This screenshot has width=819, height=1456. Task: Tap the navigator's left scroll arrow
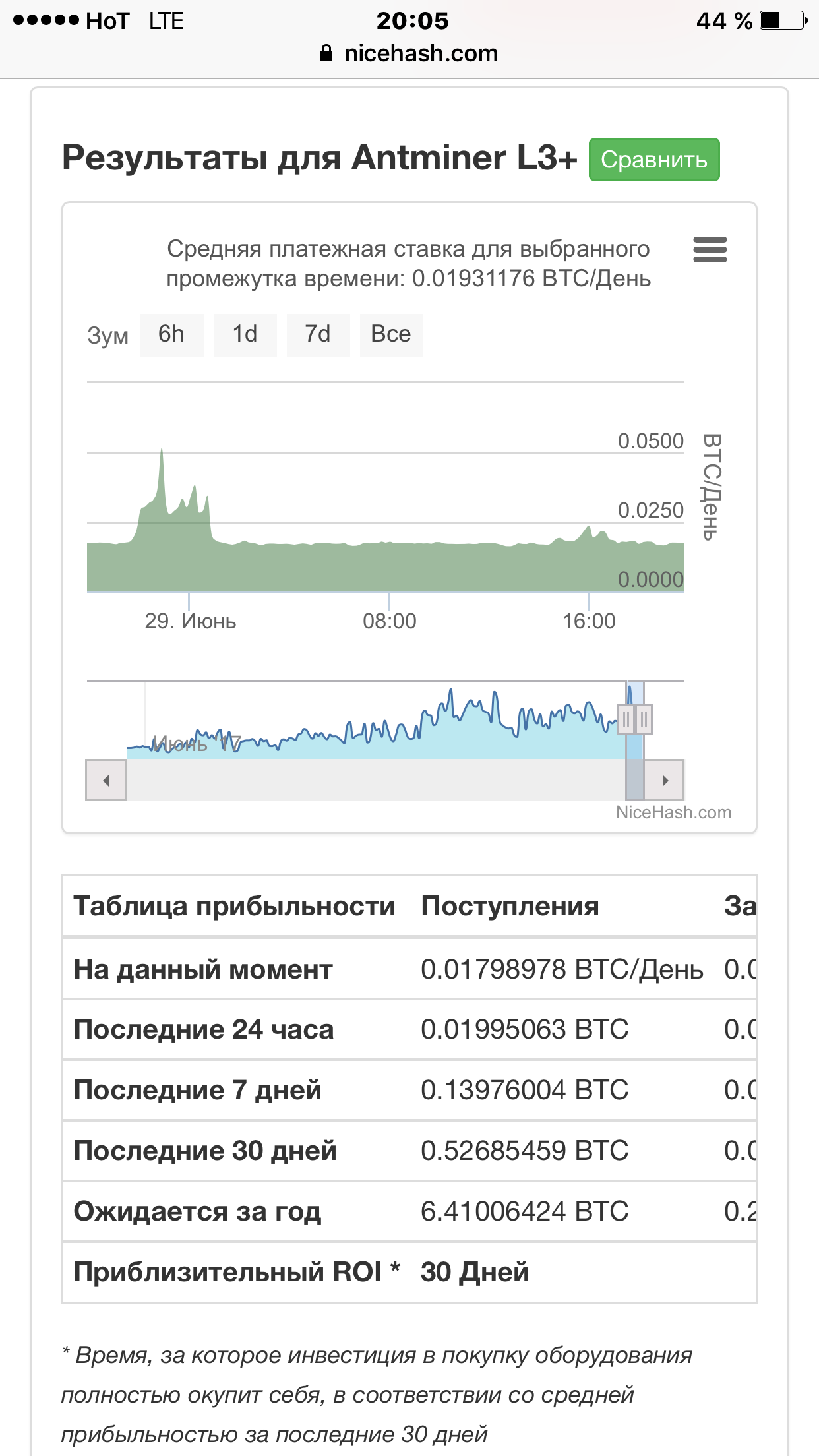(x=106, y=780)
